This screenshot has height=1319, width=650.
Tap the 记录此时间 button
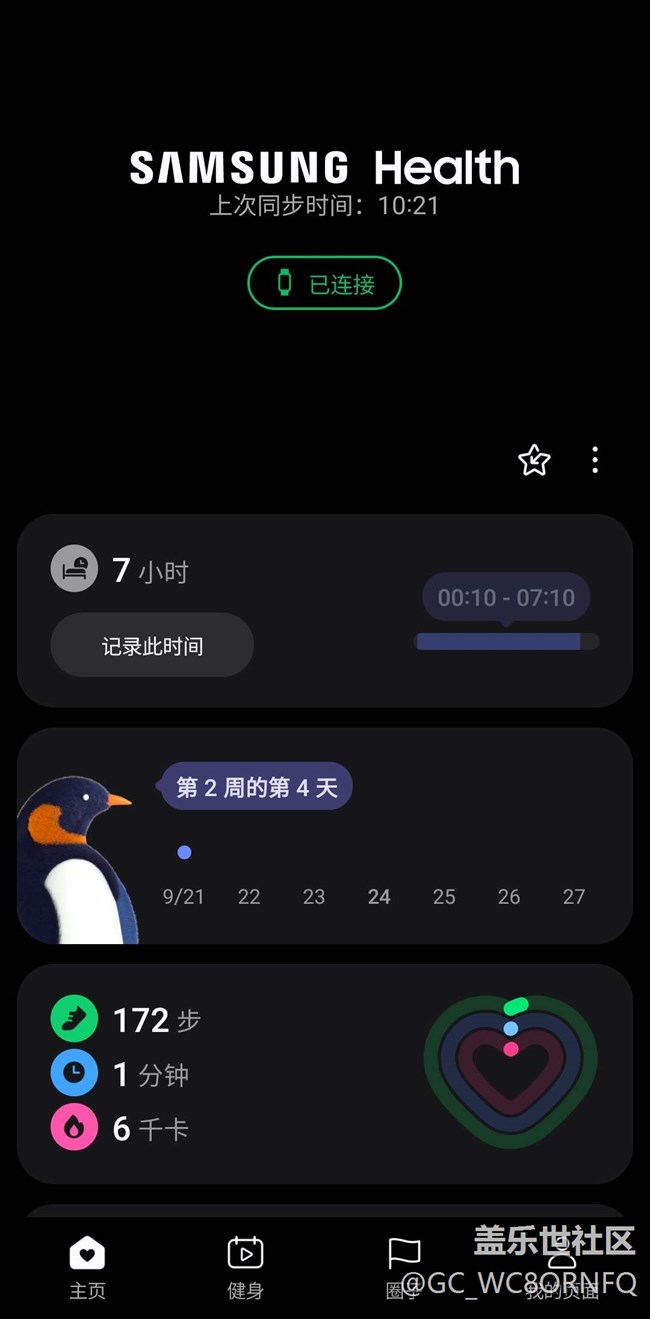click(x=152, y=645)
